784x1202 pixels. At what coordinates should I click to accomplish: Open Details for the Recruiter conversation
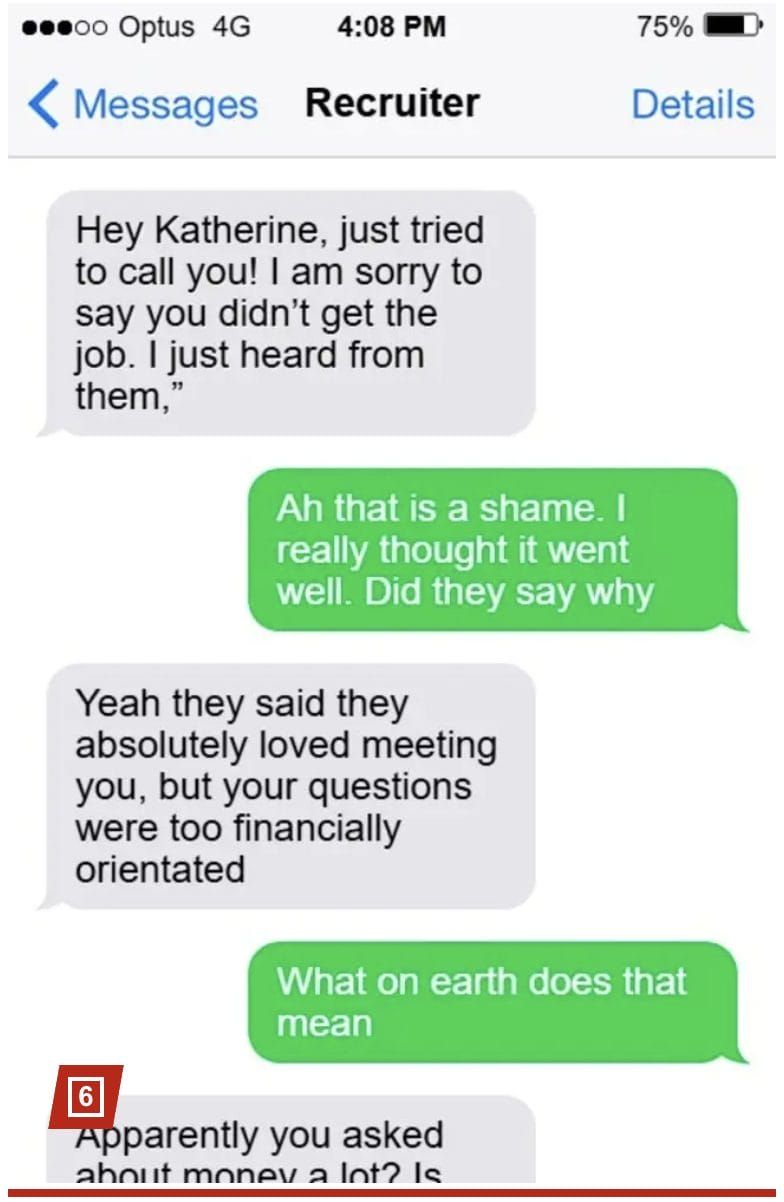click(x=692, y=105)
